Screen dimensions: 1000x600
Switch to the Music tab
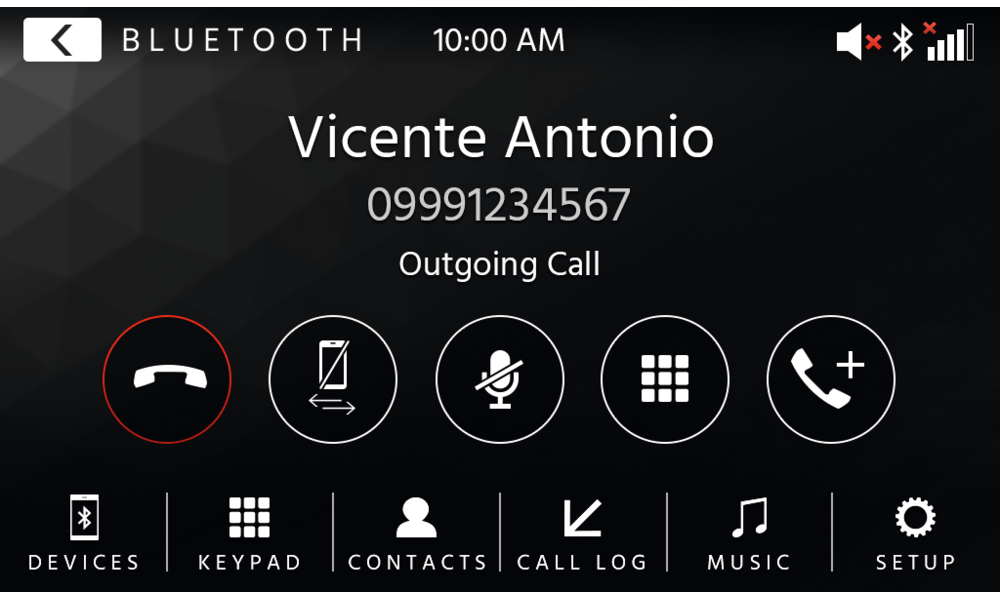coord(749,535)
